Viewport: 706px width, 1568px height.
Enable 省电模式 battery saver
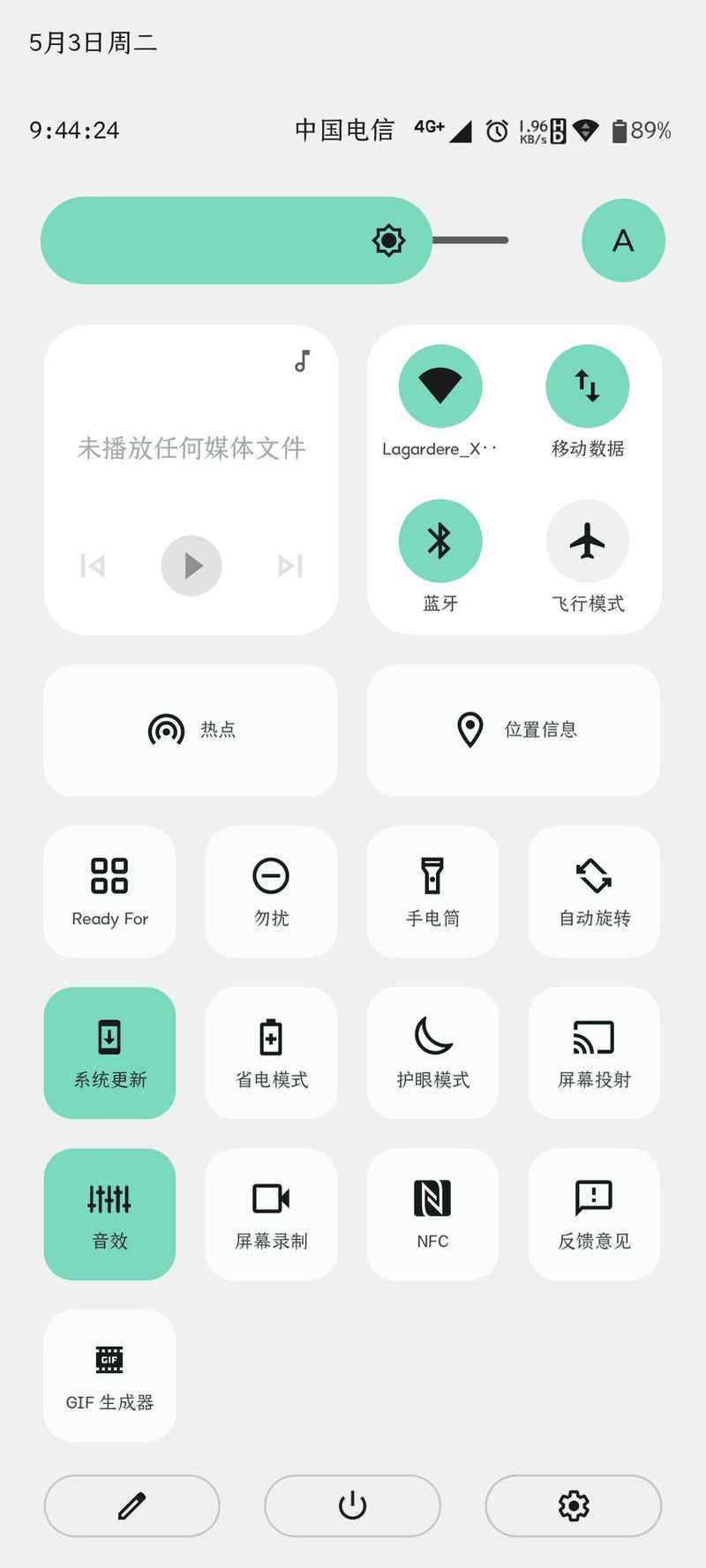271,1053
